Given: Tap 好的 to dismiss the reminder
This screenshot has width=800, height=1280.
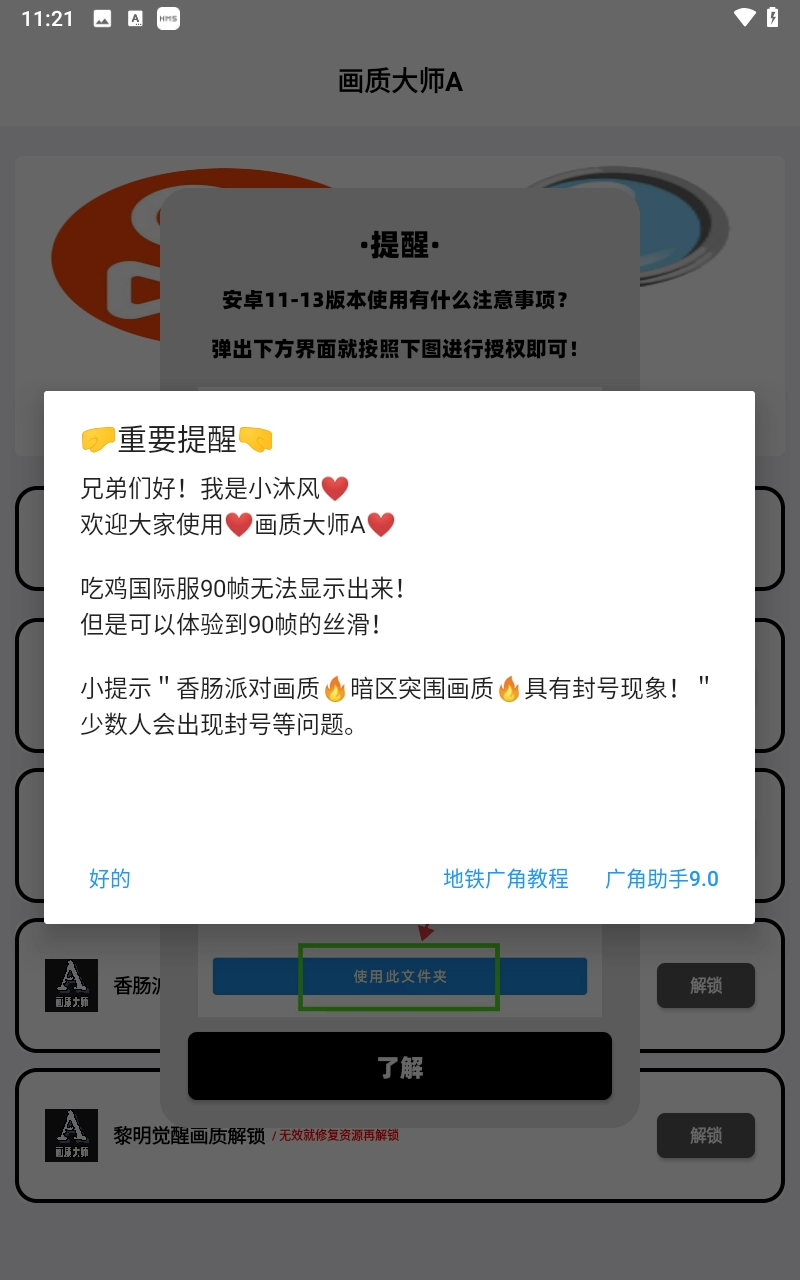Looking at the screenshot, I should (110, 879).
